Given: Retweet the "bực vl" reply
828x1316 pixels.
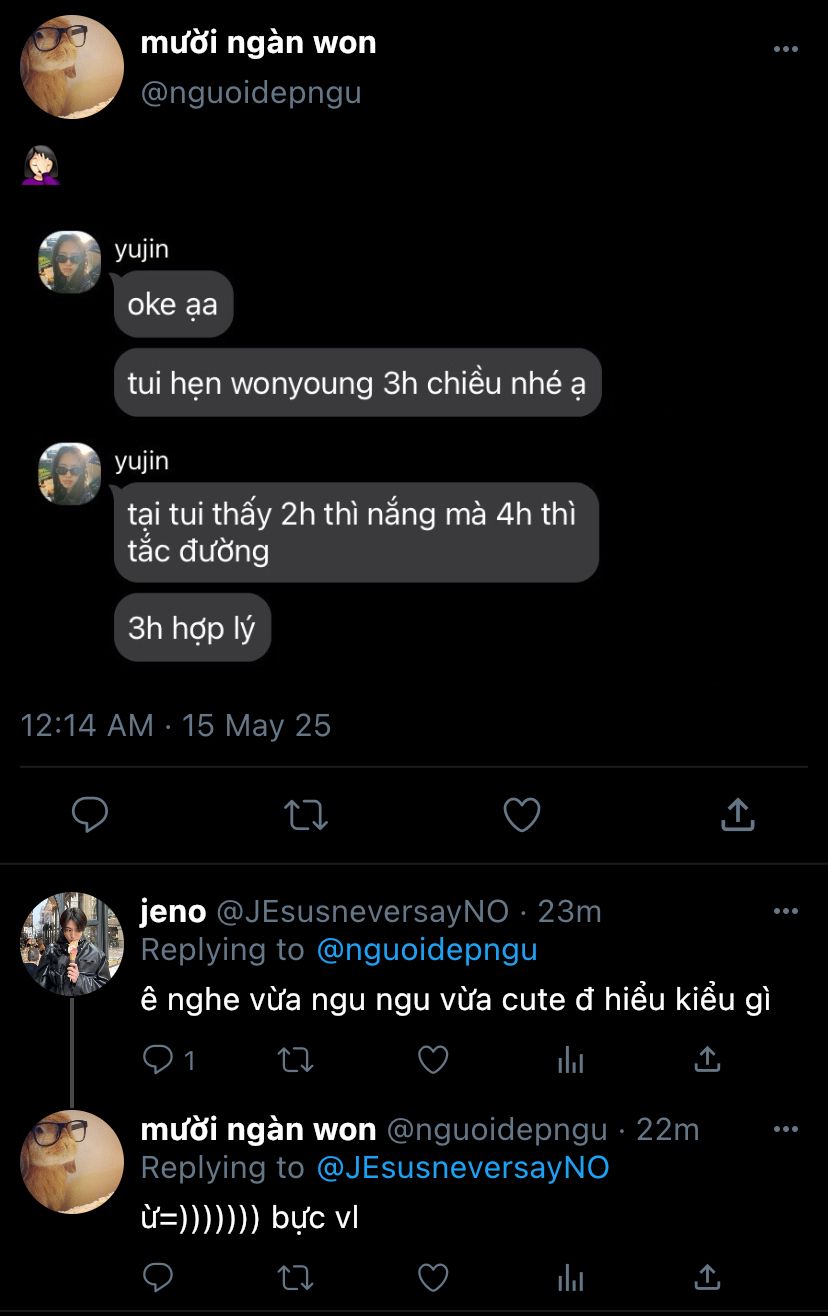Looking at the screenshot, I should point(295,1277).
